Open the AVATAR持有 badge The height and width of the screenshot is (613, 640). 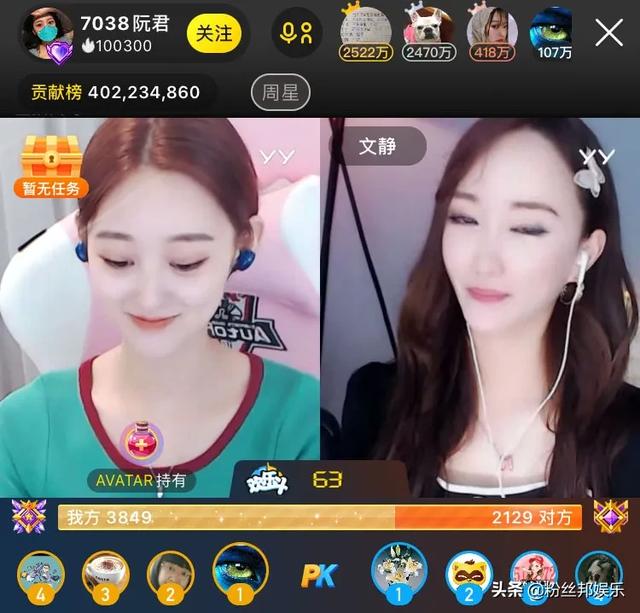141,480
